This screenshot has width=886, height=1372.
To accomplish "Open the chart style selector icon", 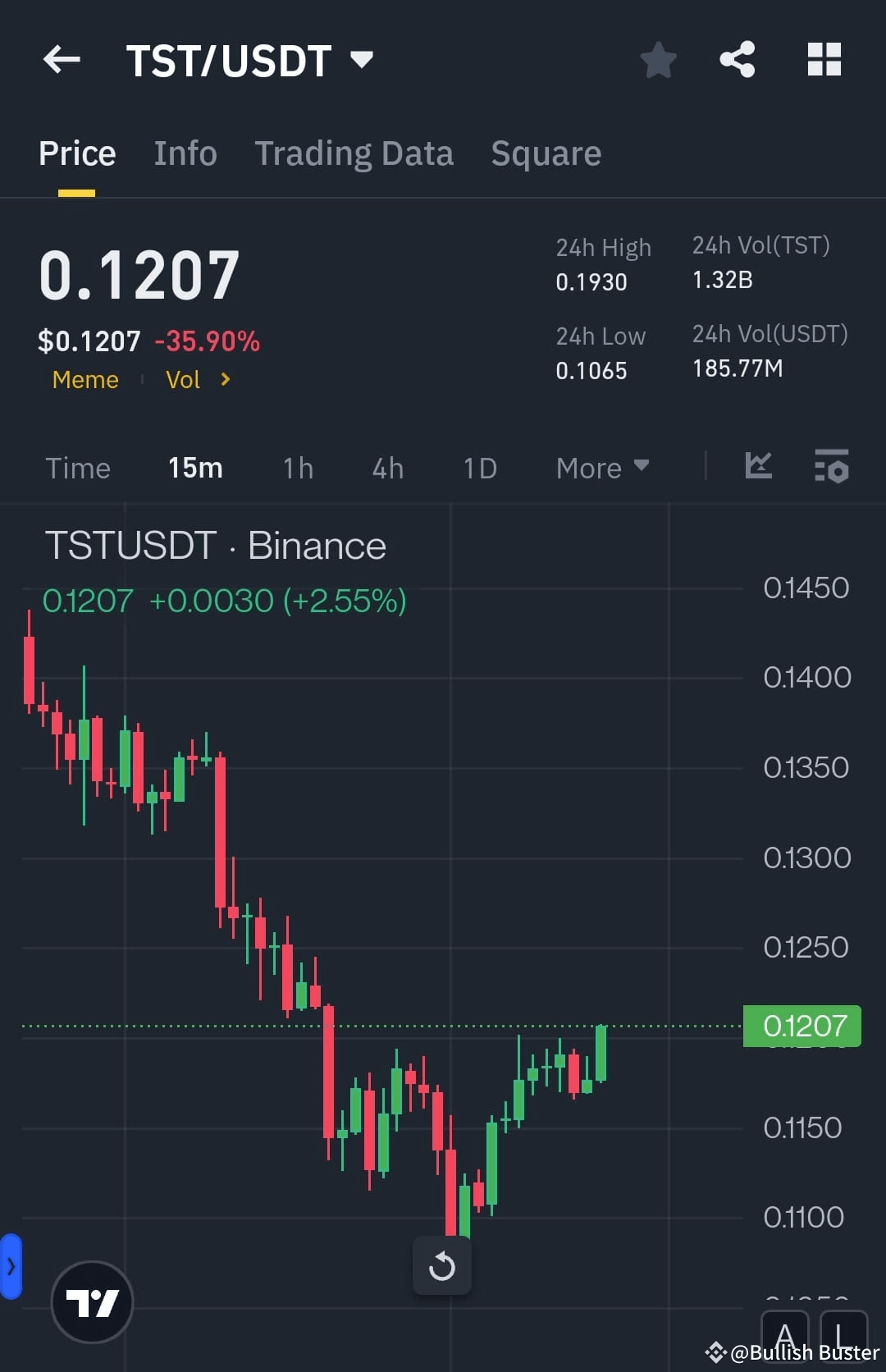I will click(x=758, y=466).
